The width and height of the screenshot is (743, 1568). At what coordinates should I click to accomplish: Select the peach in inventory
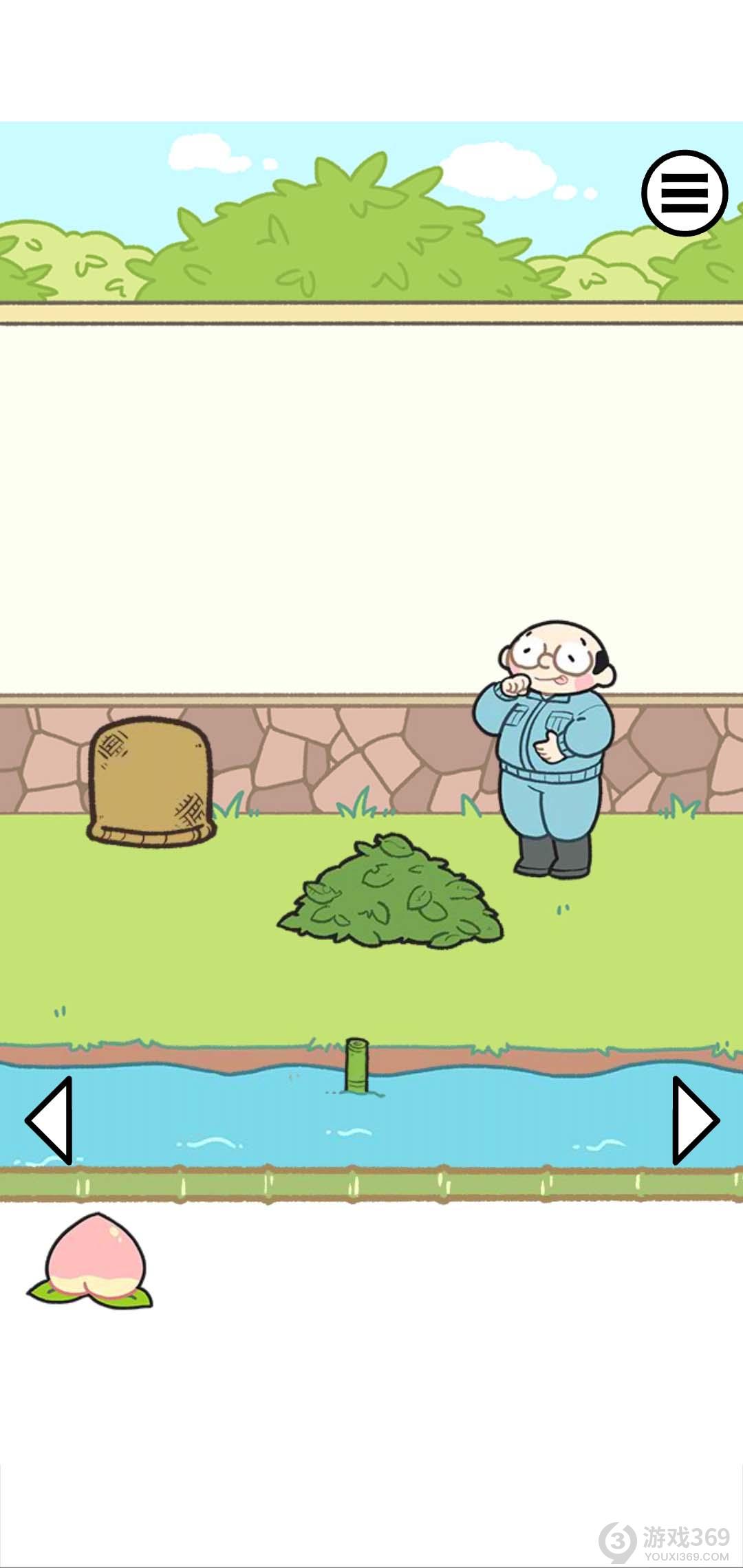point(91,1261)
